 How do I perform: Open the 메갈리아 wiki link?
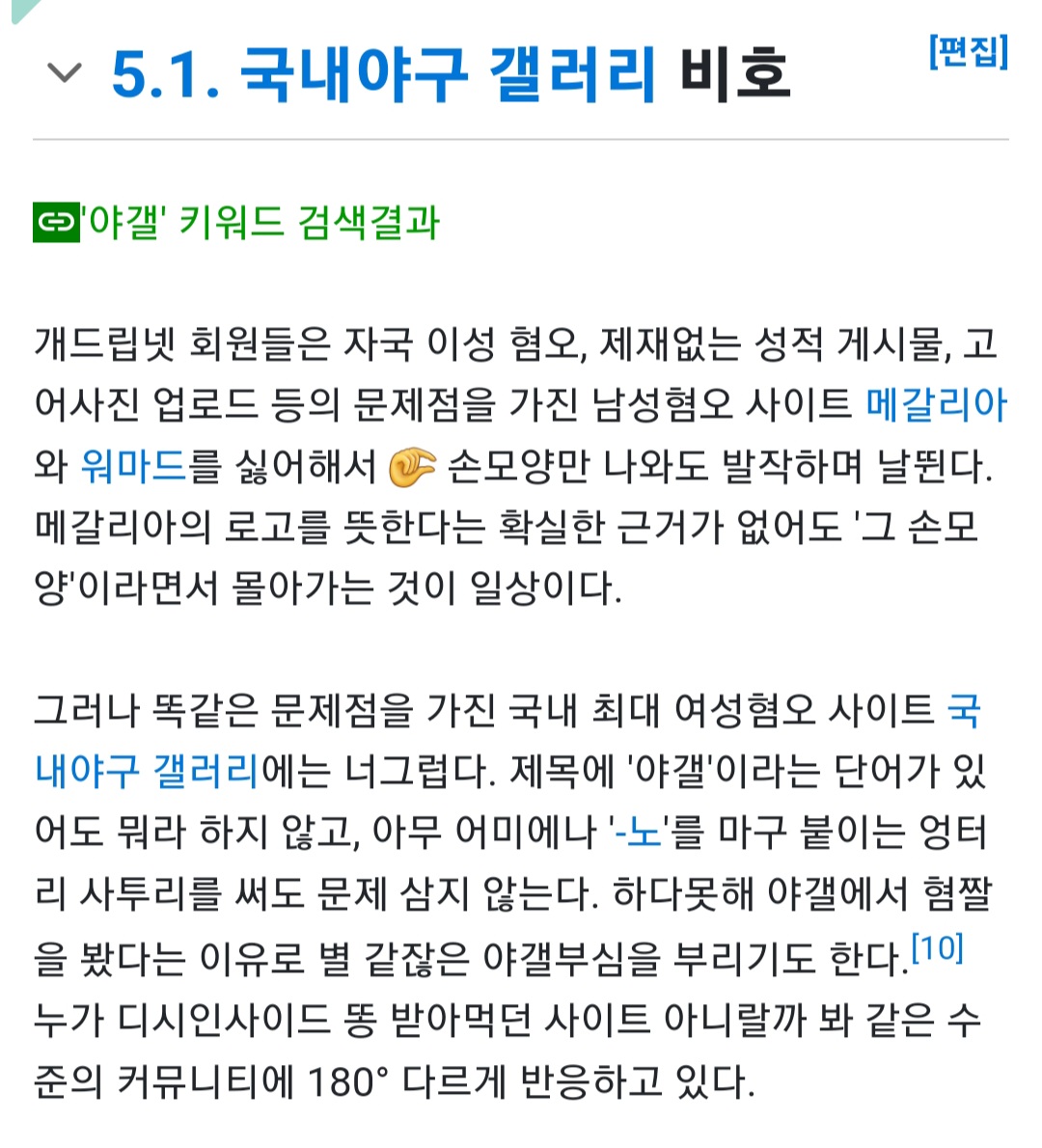click(936, 405)
